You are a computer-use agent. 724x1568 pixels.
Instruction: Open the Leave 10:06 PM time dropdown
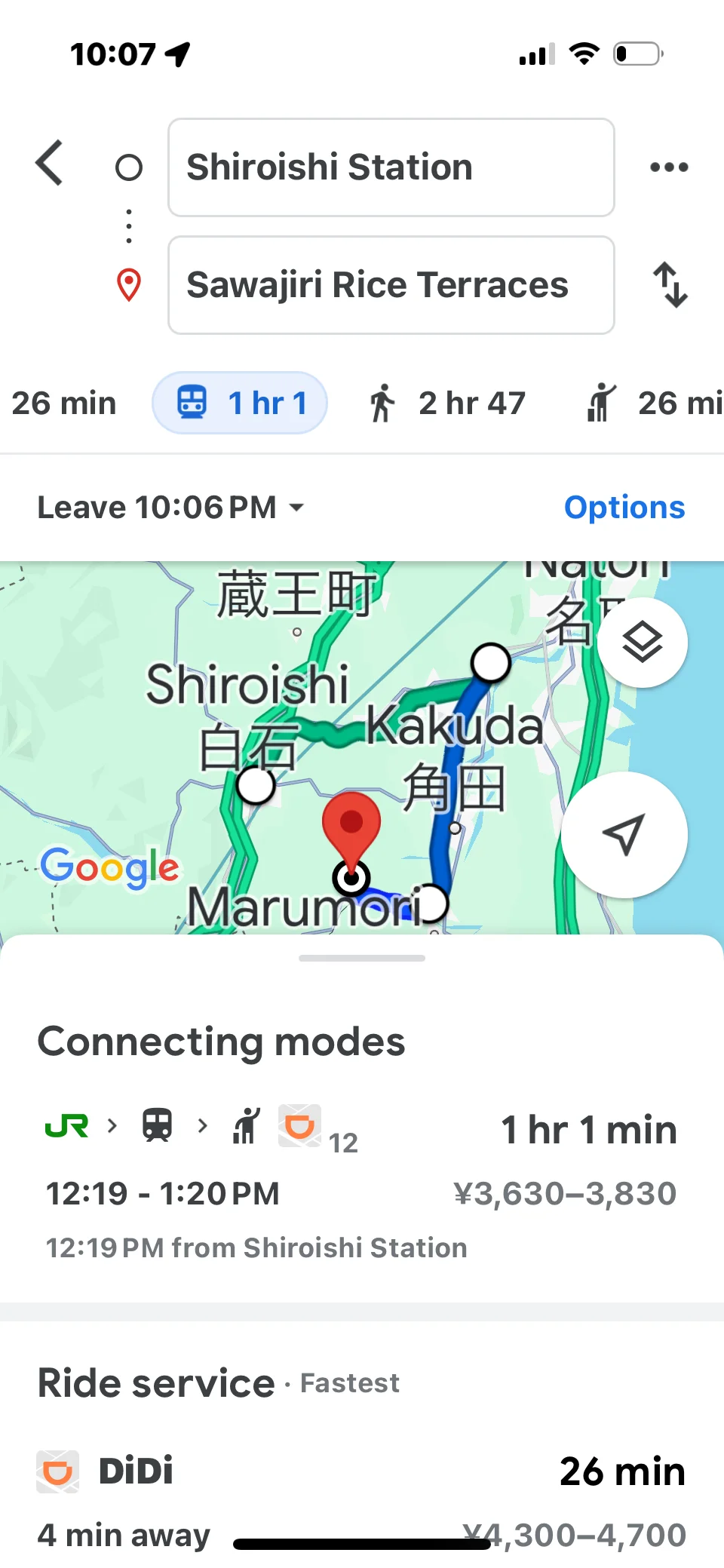pos(171,508)
